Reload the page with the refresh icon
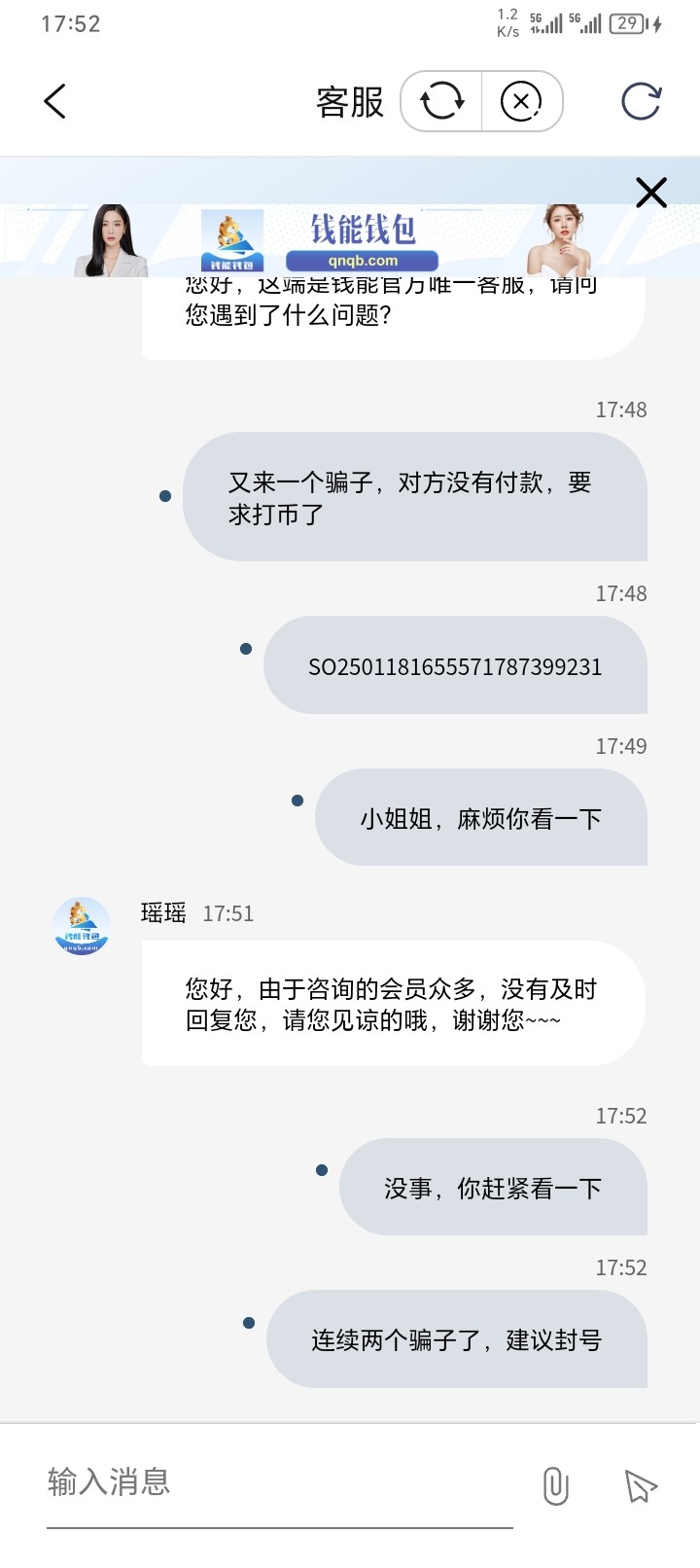Image resolution: width=700 pixels, height=1568 pixels. [641, 101]
